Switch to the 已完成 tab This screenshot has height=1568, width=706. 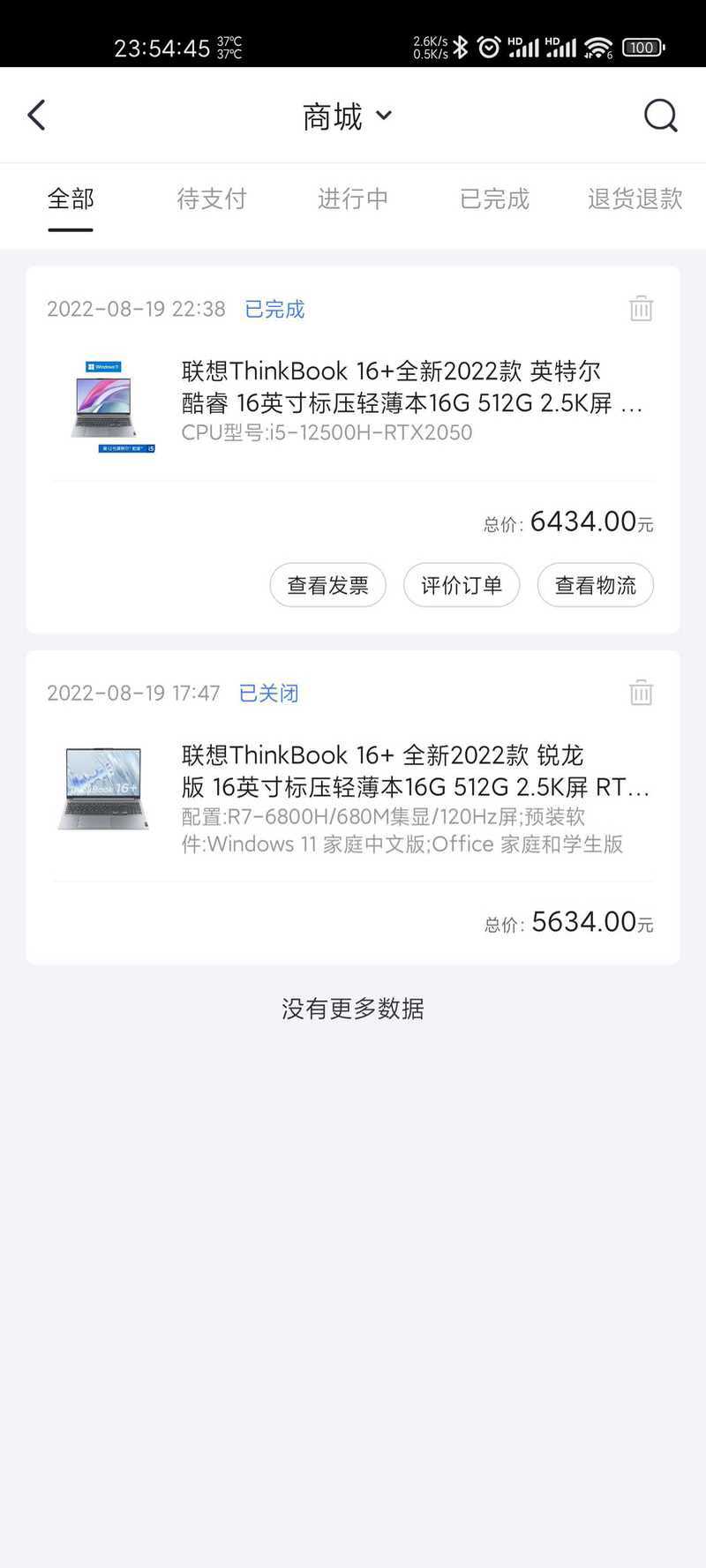tap(494, 199)
